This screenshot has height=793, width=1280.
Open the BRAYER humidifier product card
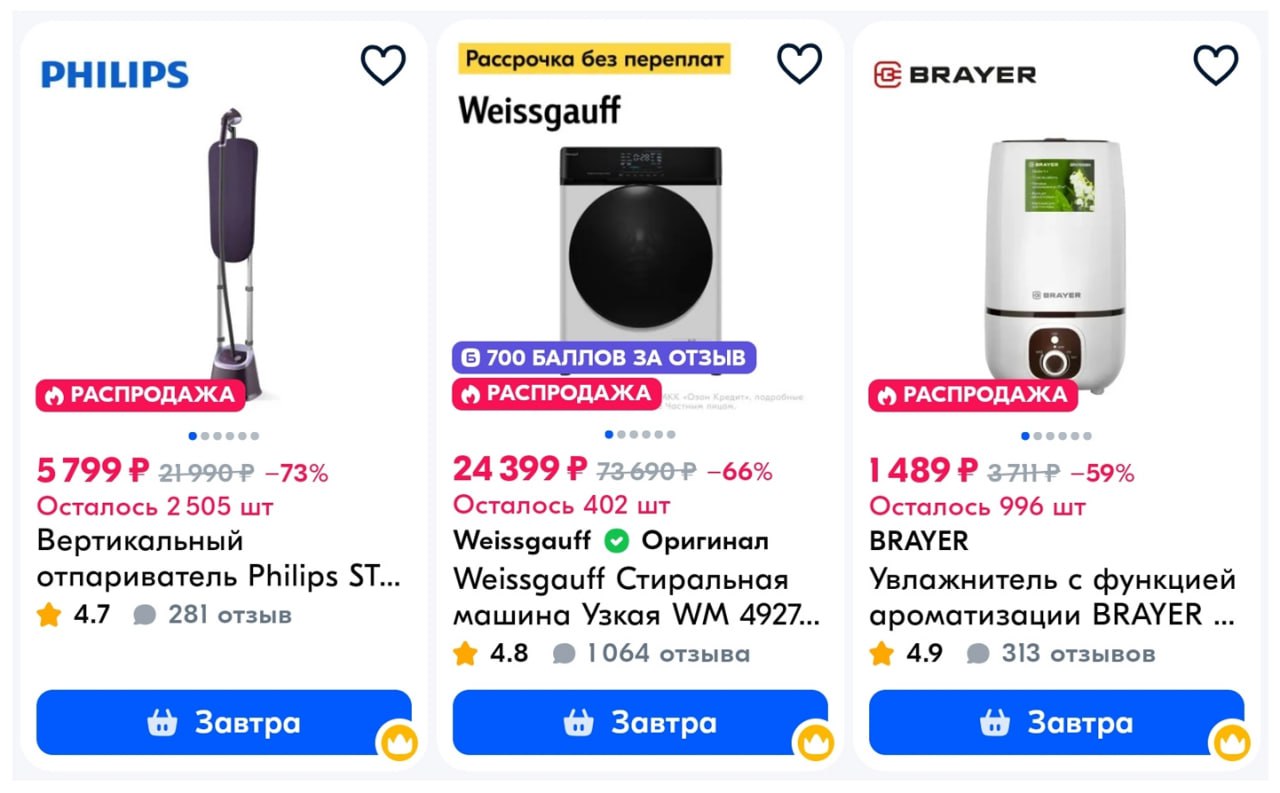pyautogui.click(x=1052, y=597)
